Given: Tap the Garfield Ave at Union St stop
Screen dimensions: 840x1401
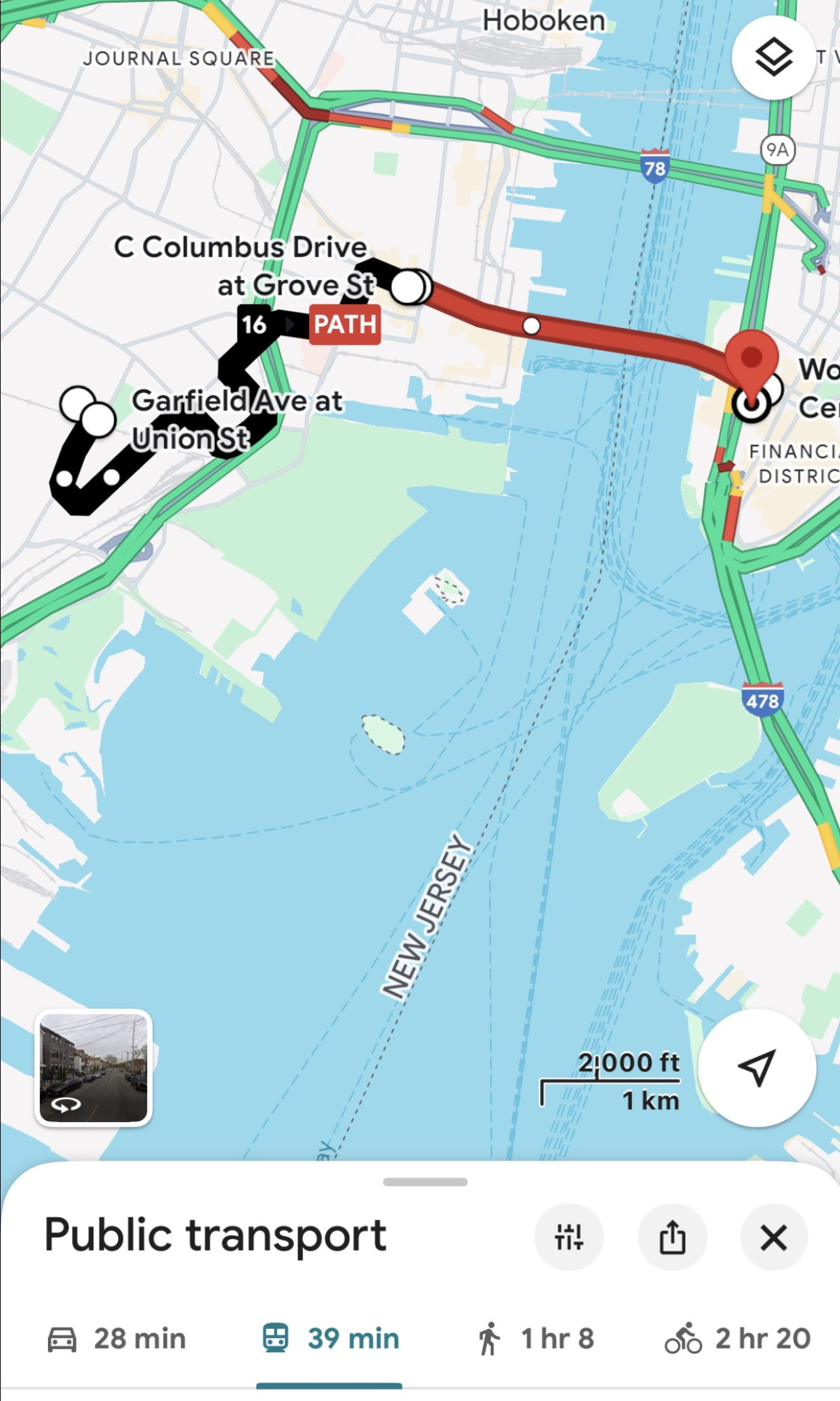Looking at the screenshot, I should click(98, 419).
